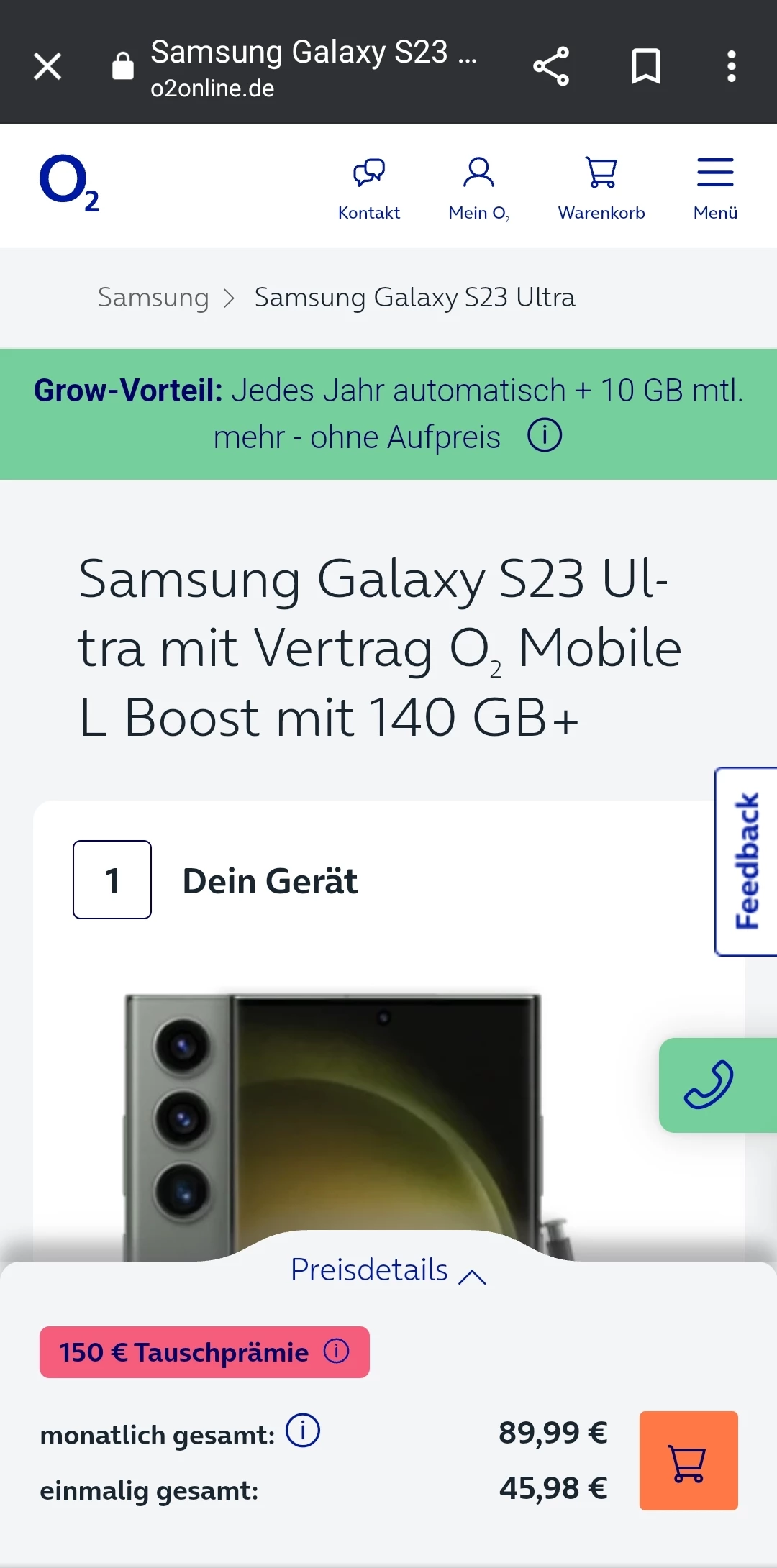This screenshot has width=777, height=1568.
Task: Close the browser custom tab
Action: (x=47, y=67)
